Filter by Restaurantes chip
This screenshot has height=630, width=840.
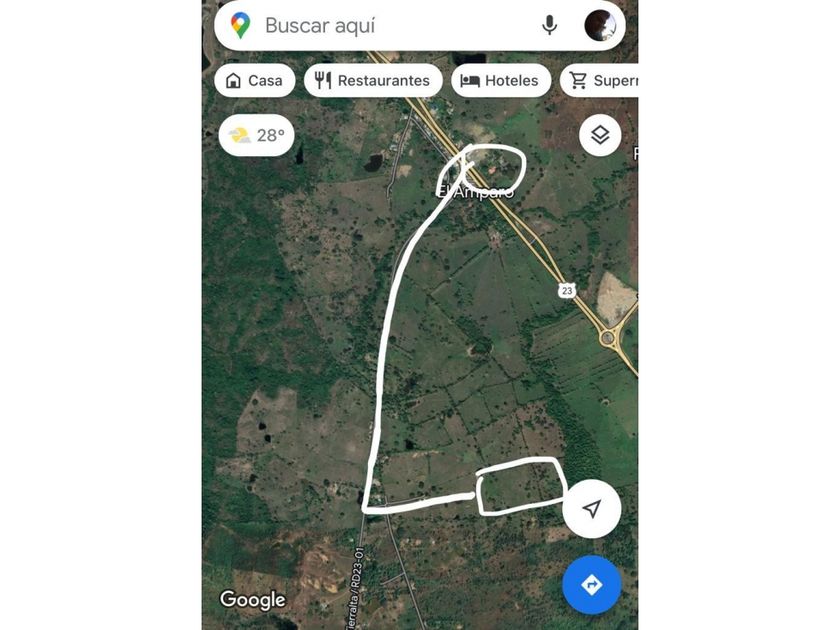[373, 80]
